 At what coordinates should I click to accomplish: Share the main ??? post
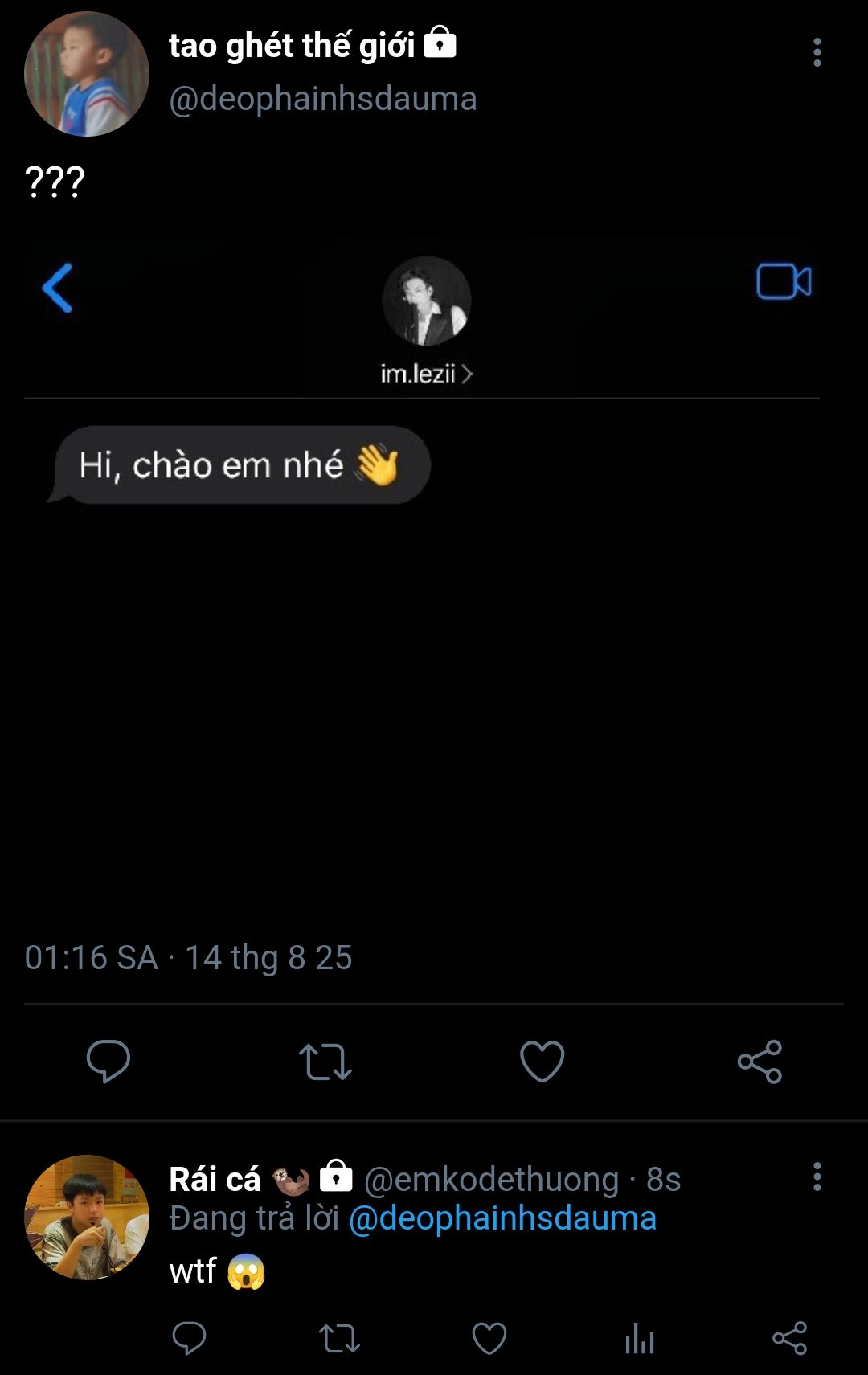pos(759,1061)
